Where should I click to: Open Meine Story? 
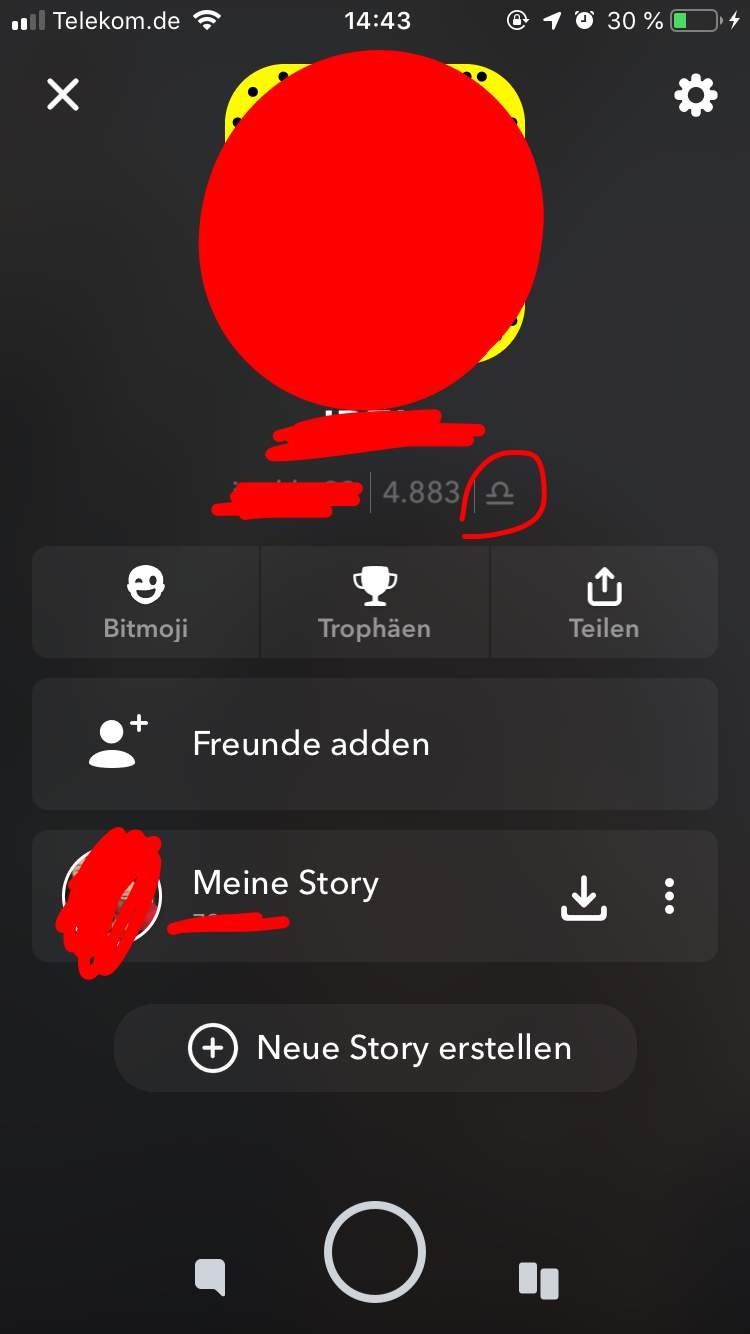[x=286, y=884]
